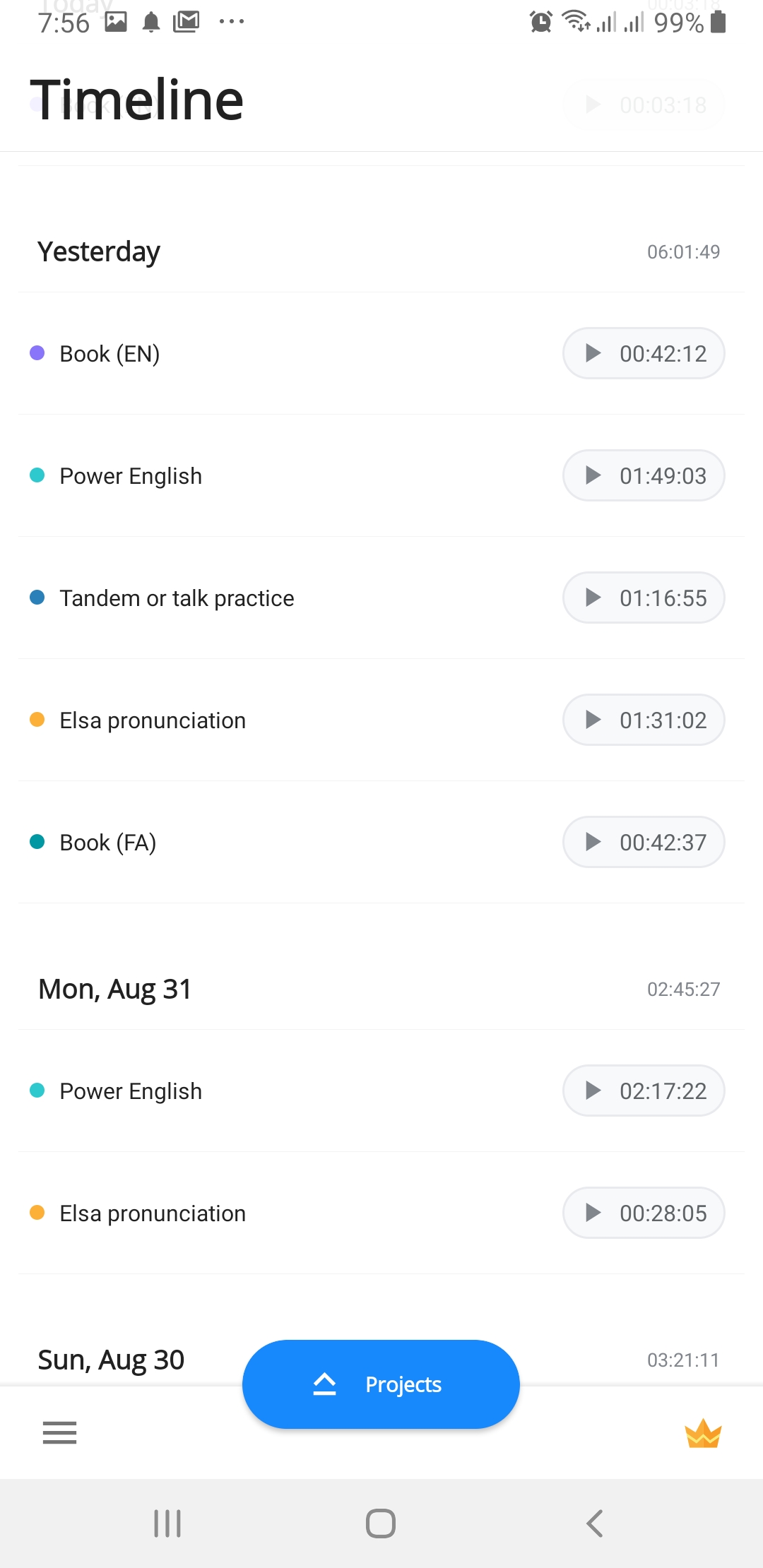Open the premium crown icon
Screen dimensions: 763x1568
click(x=703, y=1434)
